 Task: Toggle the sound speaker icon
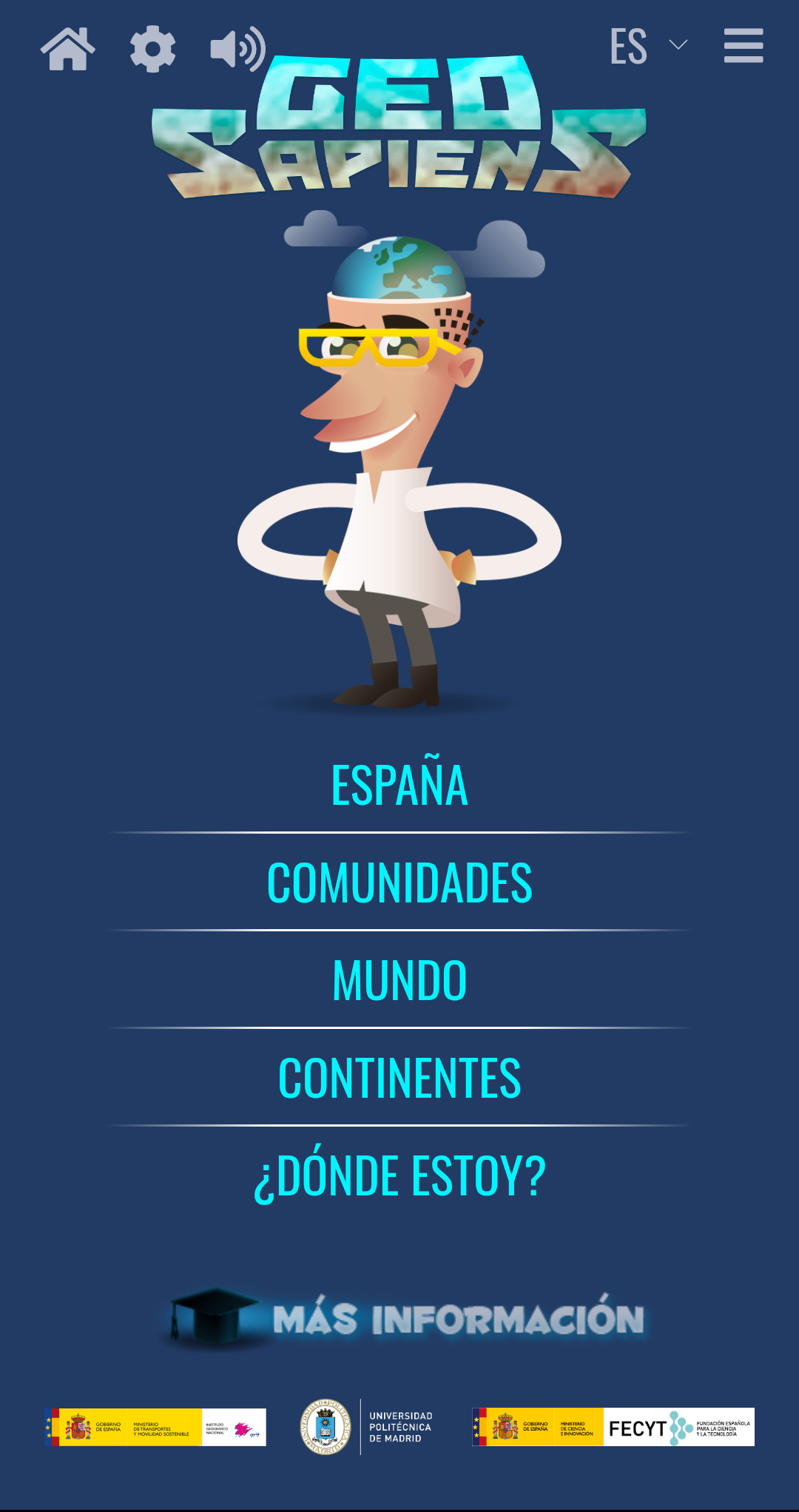(237, 49)
